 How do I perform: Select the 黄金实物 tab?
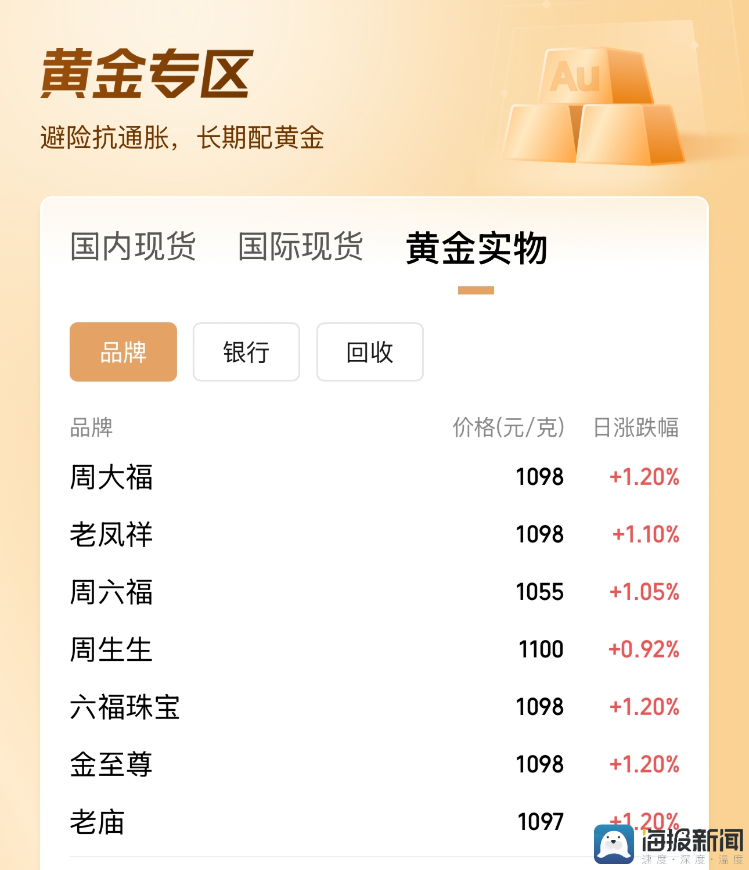coord(476,249)
